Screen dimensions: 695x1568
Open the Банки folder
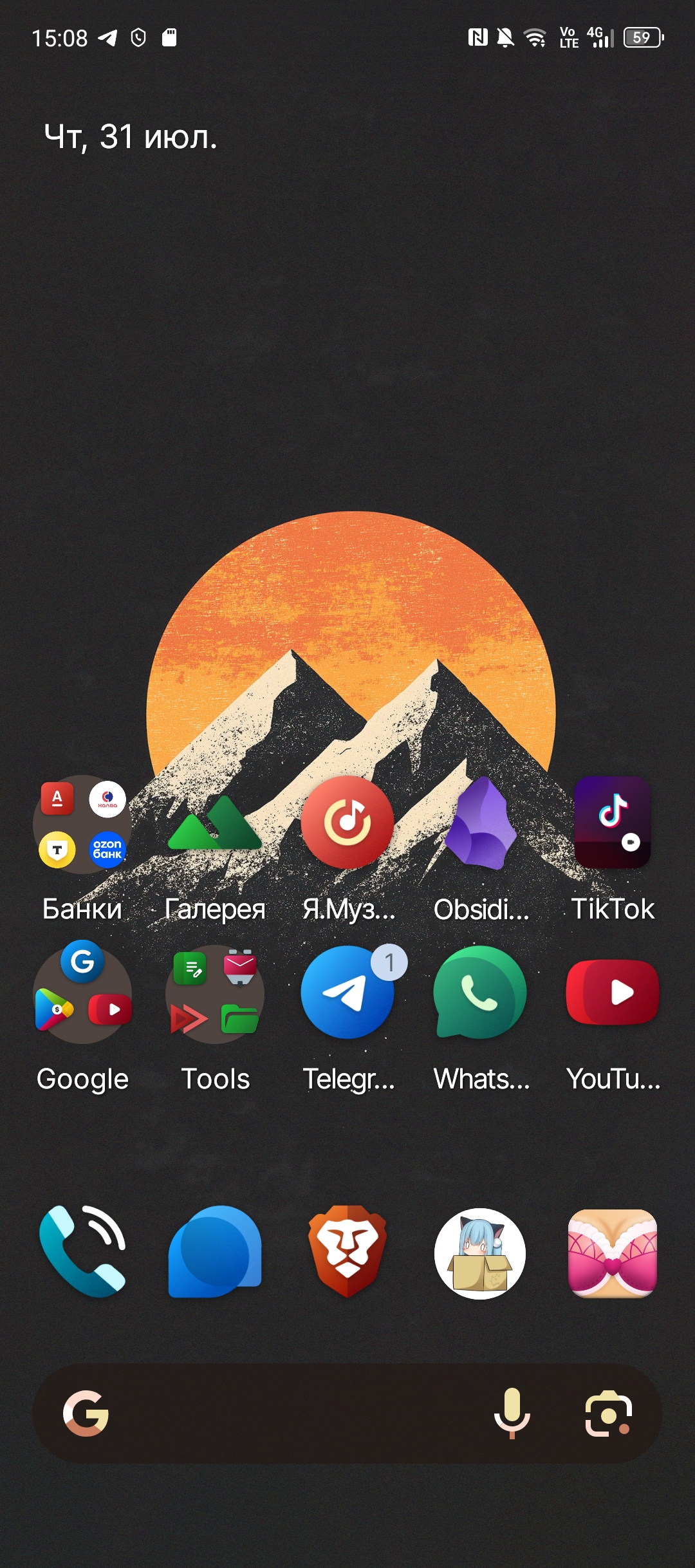82,825
